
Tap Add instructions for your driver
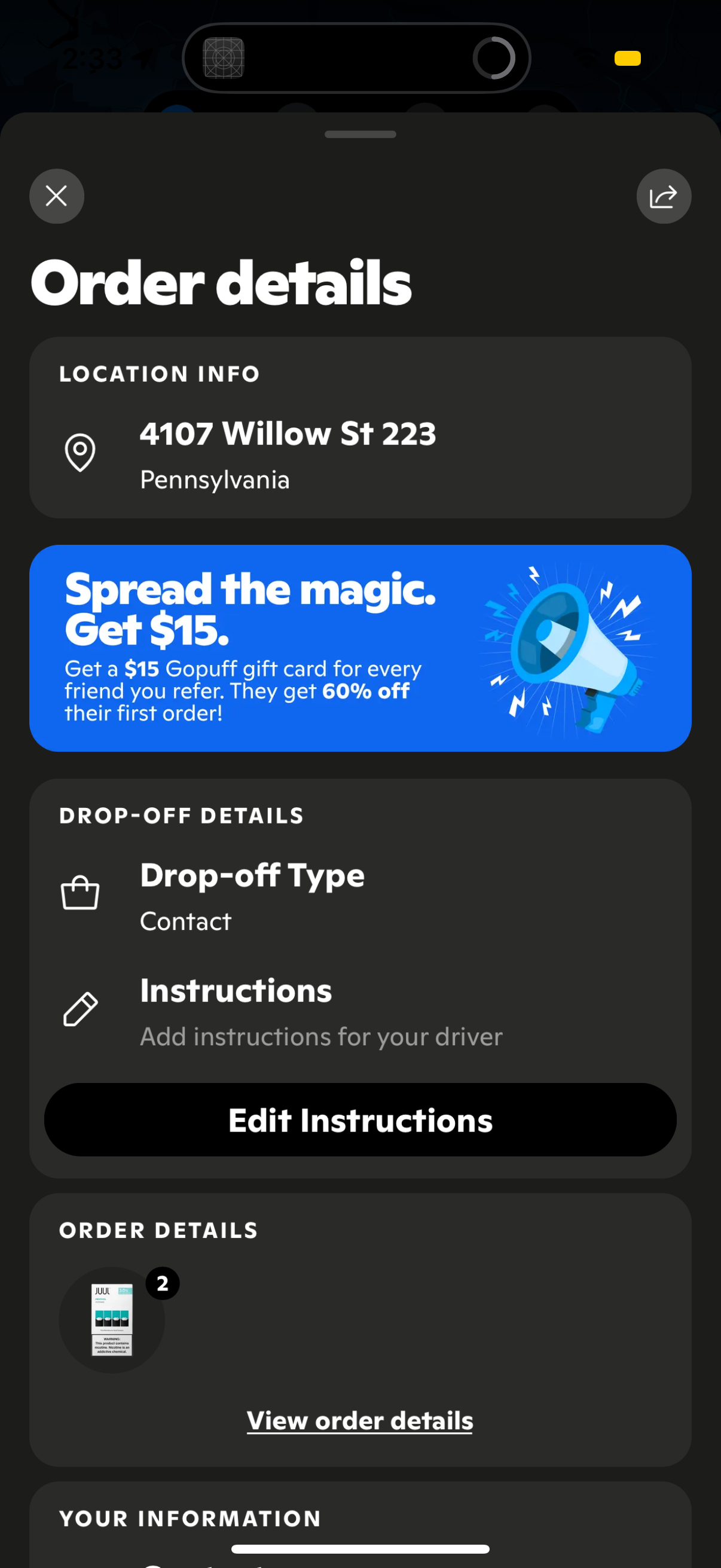[320, 1036]
